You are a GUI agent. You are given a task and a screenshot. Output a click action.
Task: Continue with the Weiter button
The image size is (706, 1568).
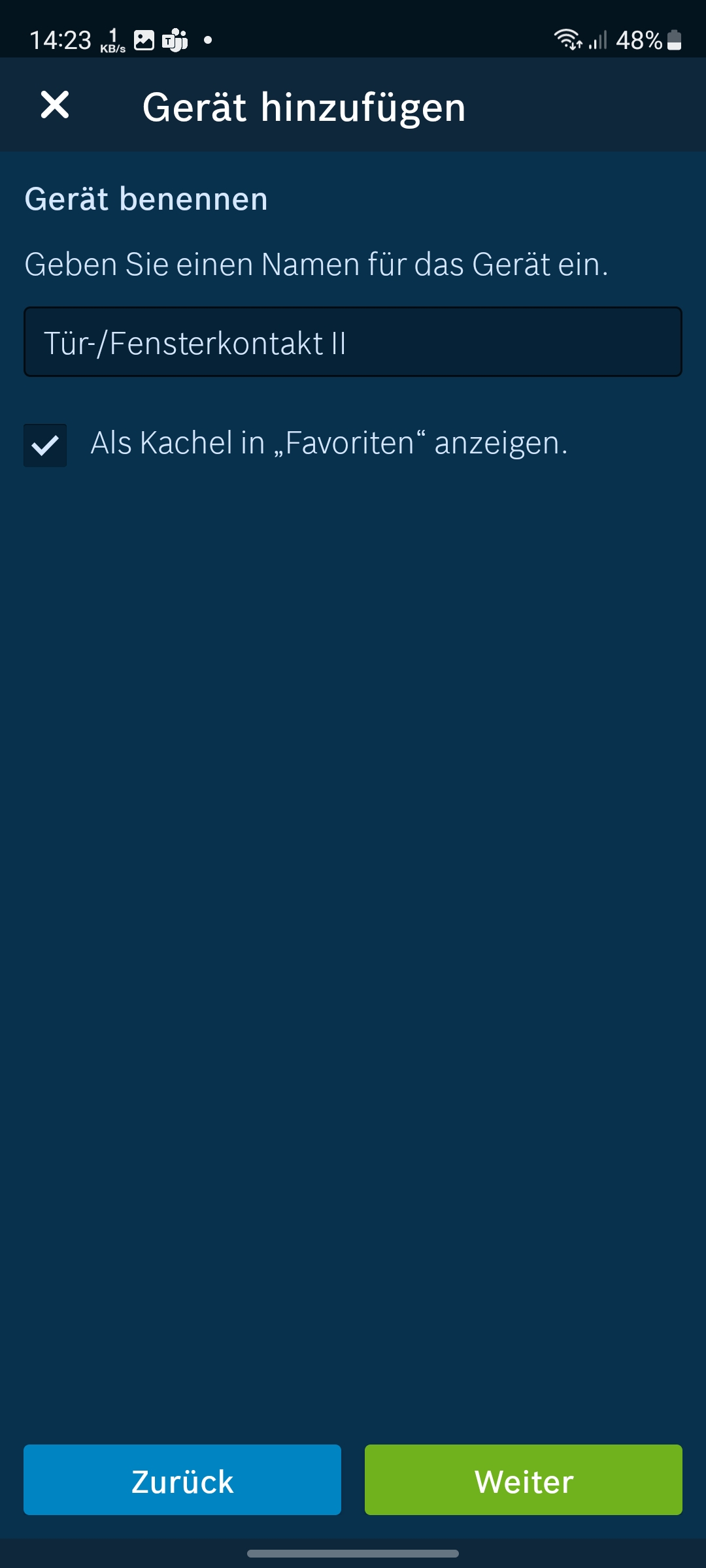[x=523, y=1480]
